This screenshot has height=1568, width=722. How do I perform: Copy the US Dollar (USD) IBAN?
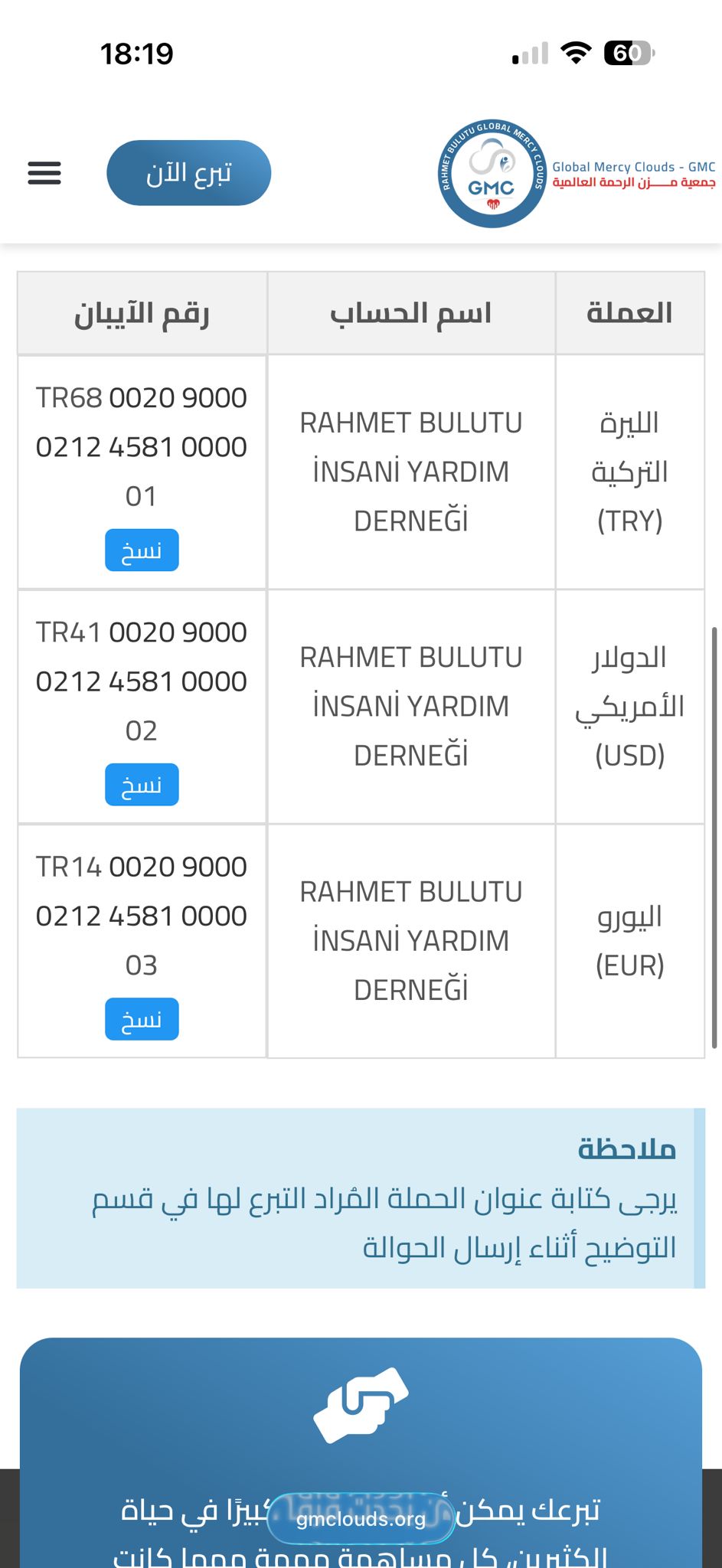[142, 785]
